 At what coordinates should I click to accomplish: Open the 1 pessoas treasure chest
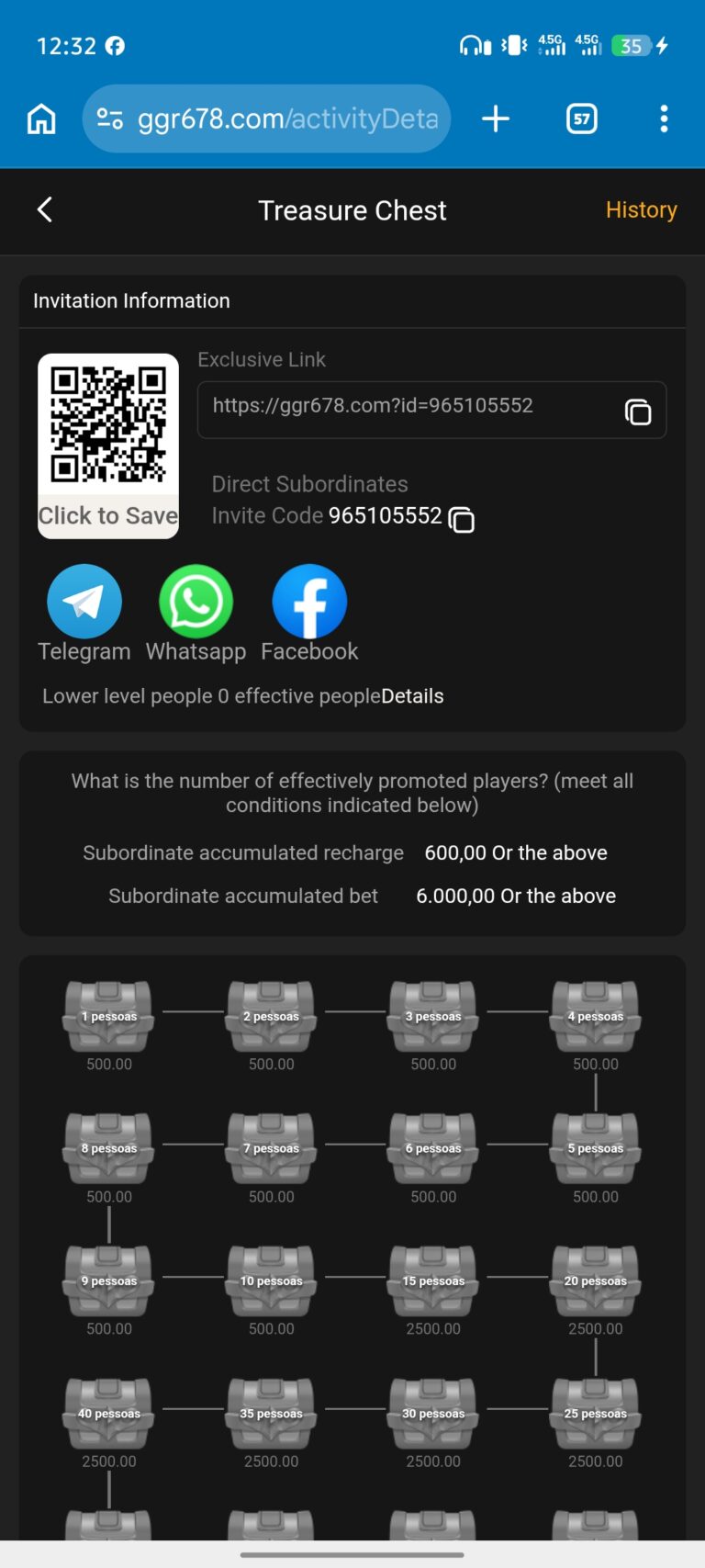(109, 1016)
